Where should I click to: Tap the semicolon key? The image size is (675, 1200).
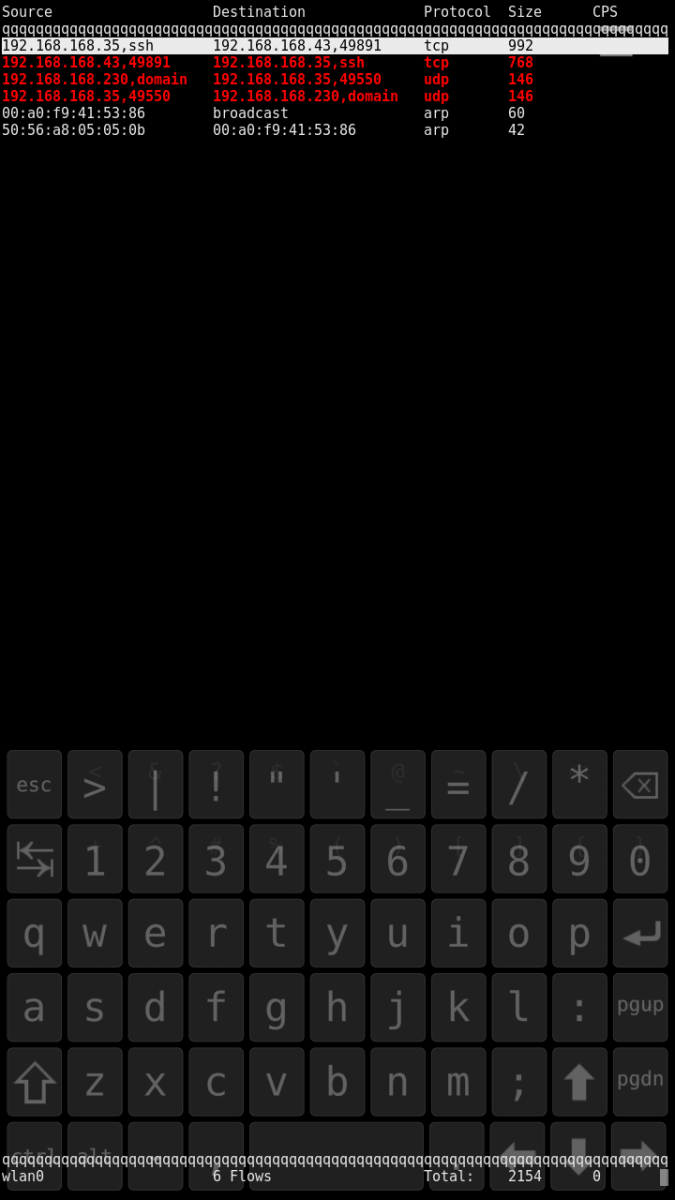click(519, 1081)
